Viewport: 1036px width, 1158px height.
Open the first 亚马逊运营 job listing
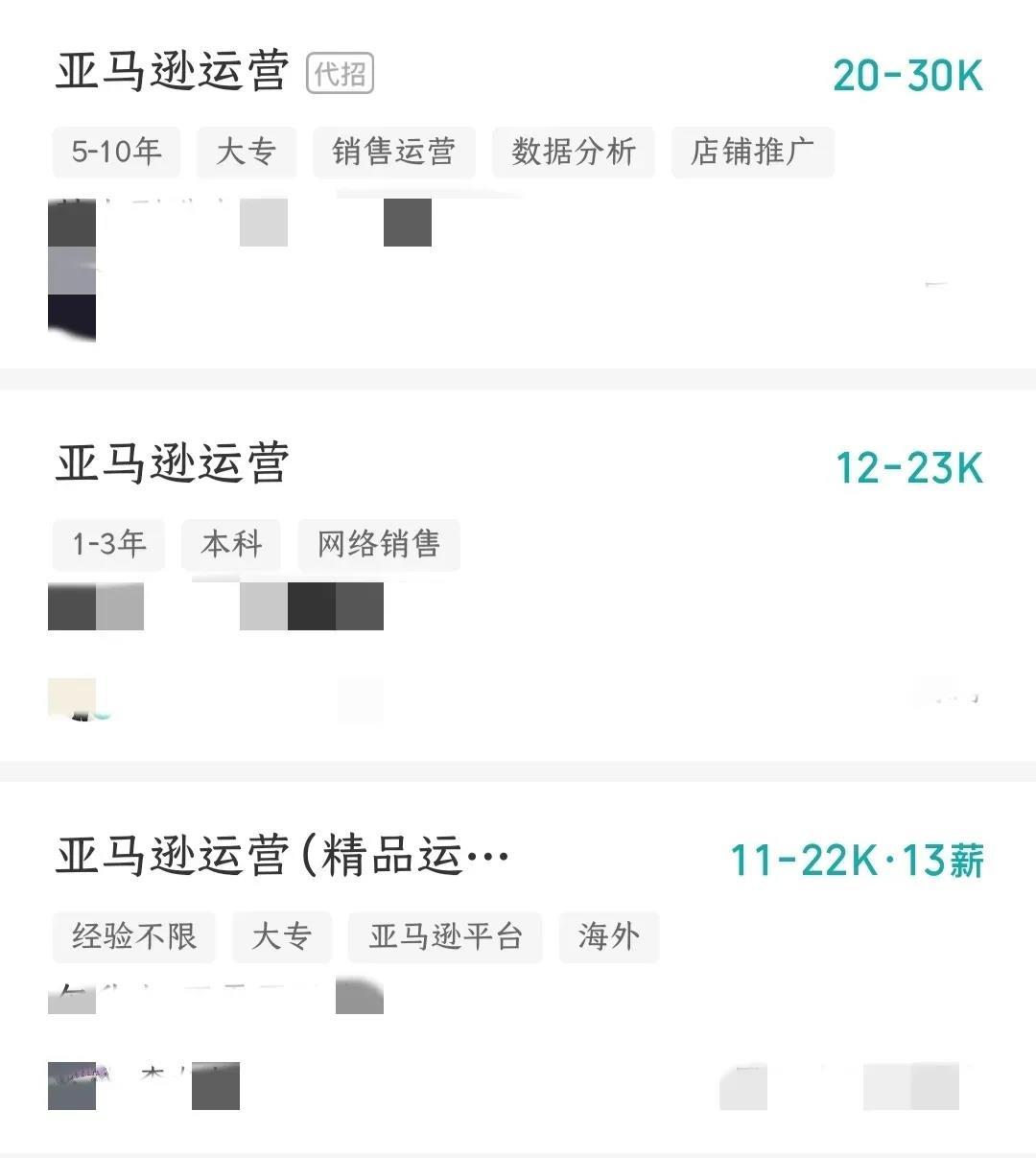click(173, 72)
